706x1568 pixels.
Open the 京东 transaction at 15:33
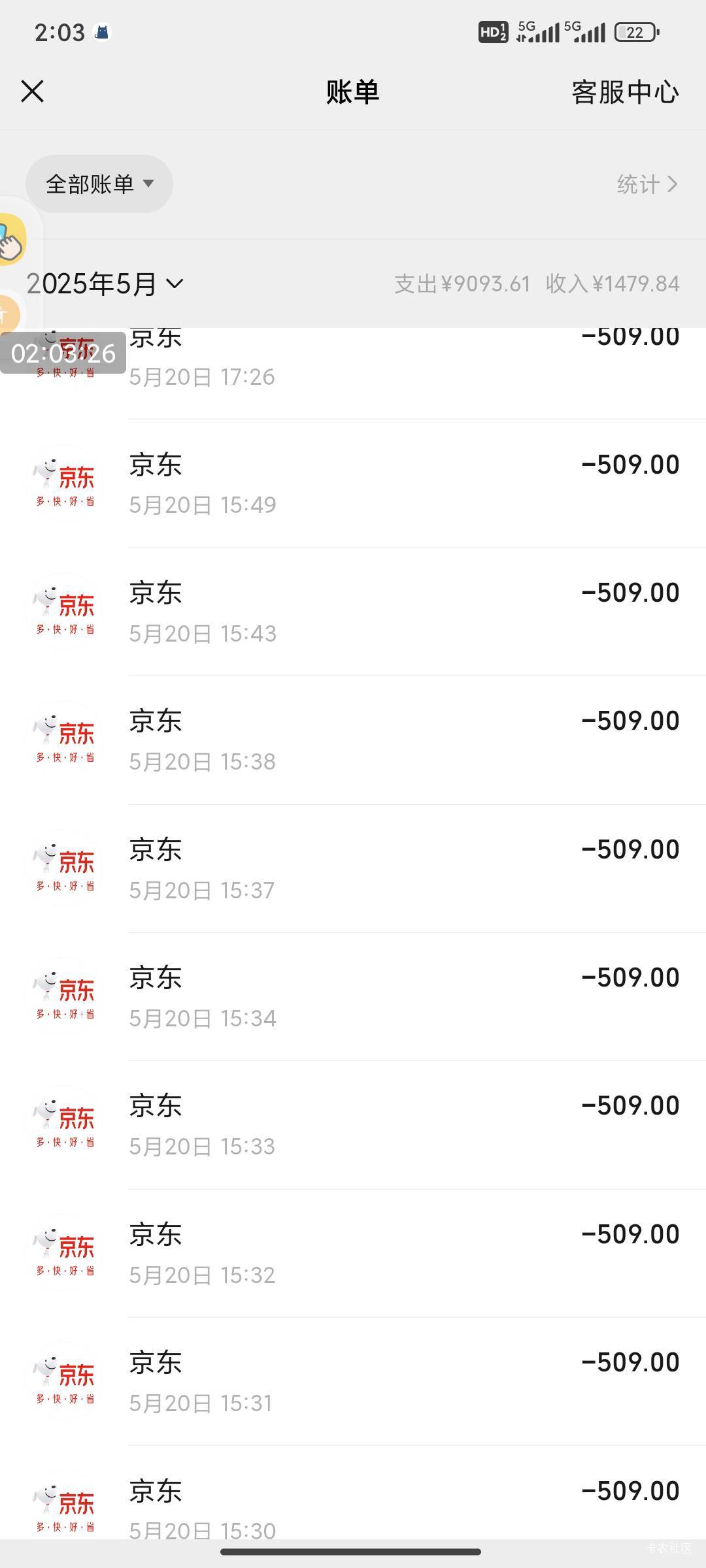coord(353,1124)
